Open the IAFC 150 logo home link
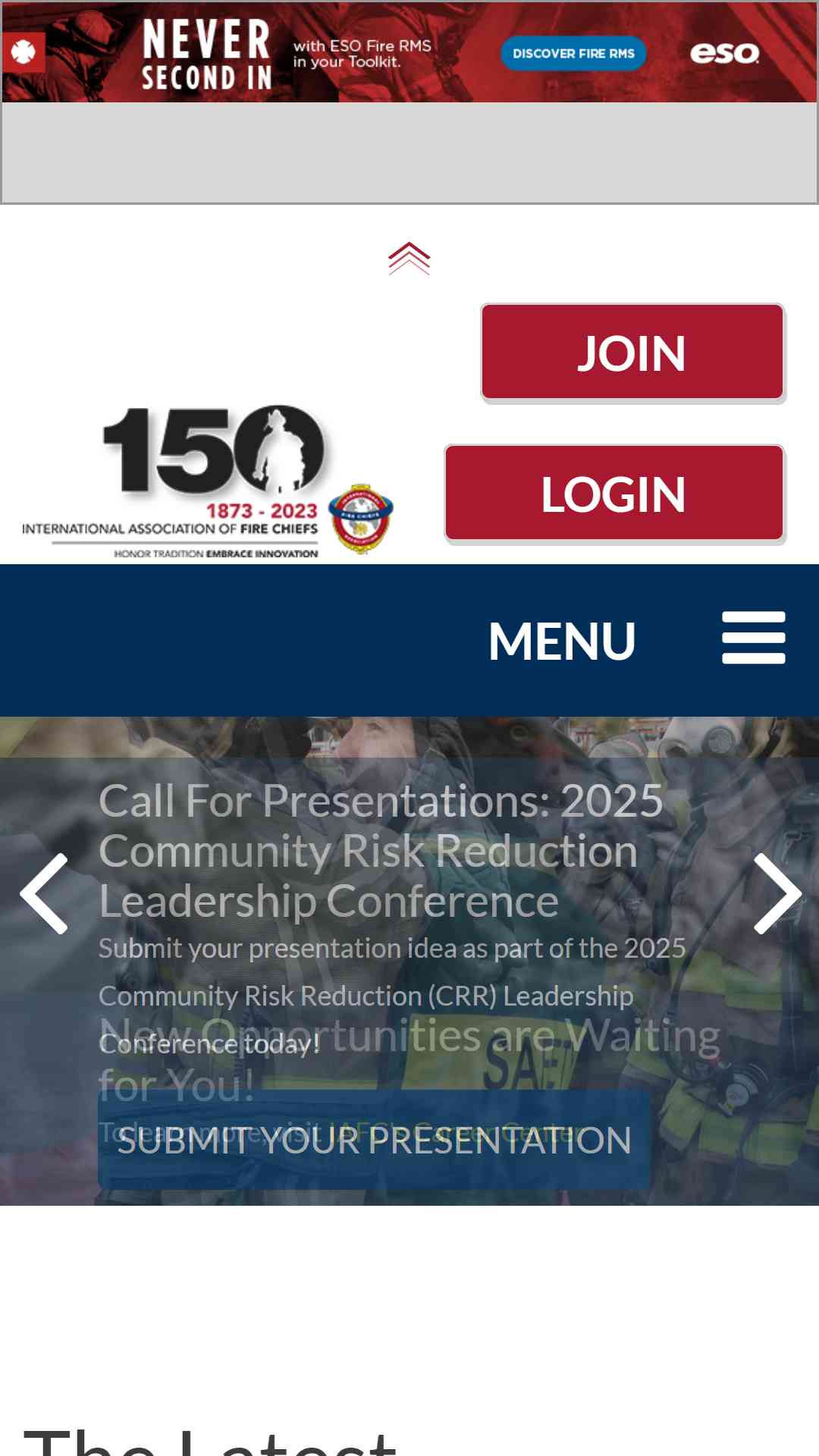This screenshot has width=819, height=1456. click(x=209, y=482)
